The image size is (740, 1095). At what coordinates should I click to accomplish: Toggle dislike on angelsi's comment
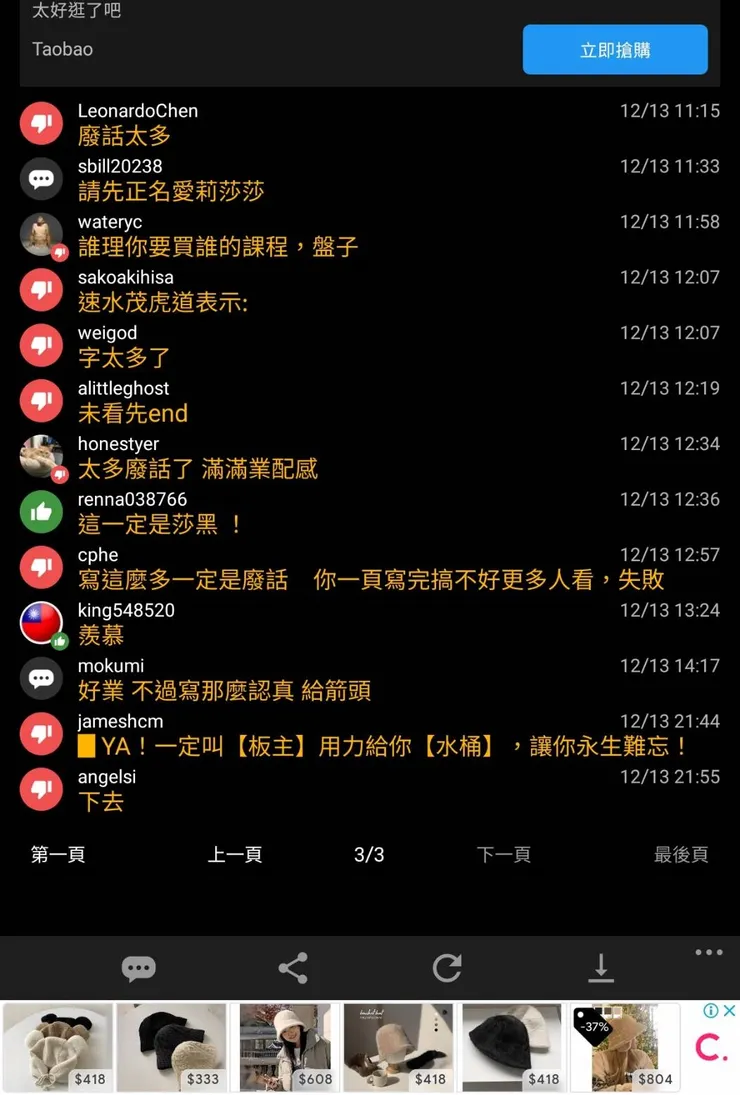pyautogui.click(x=41, y=788)
